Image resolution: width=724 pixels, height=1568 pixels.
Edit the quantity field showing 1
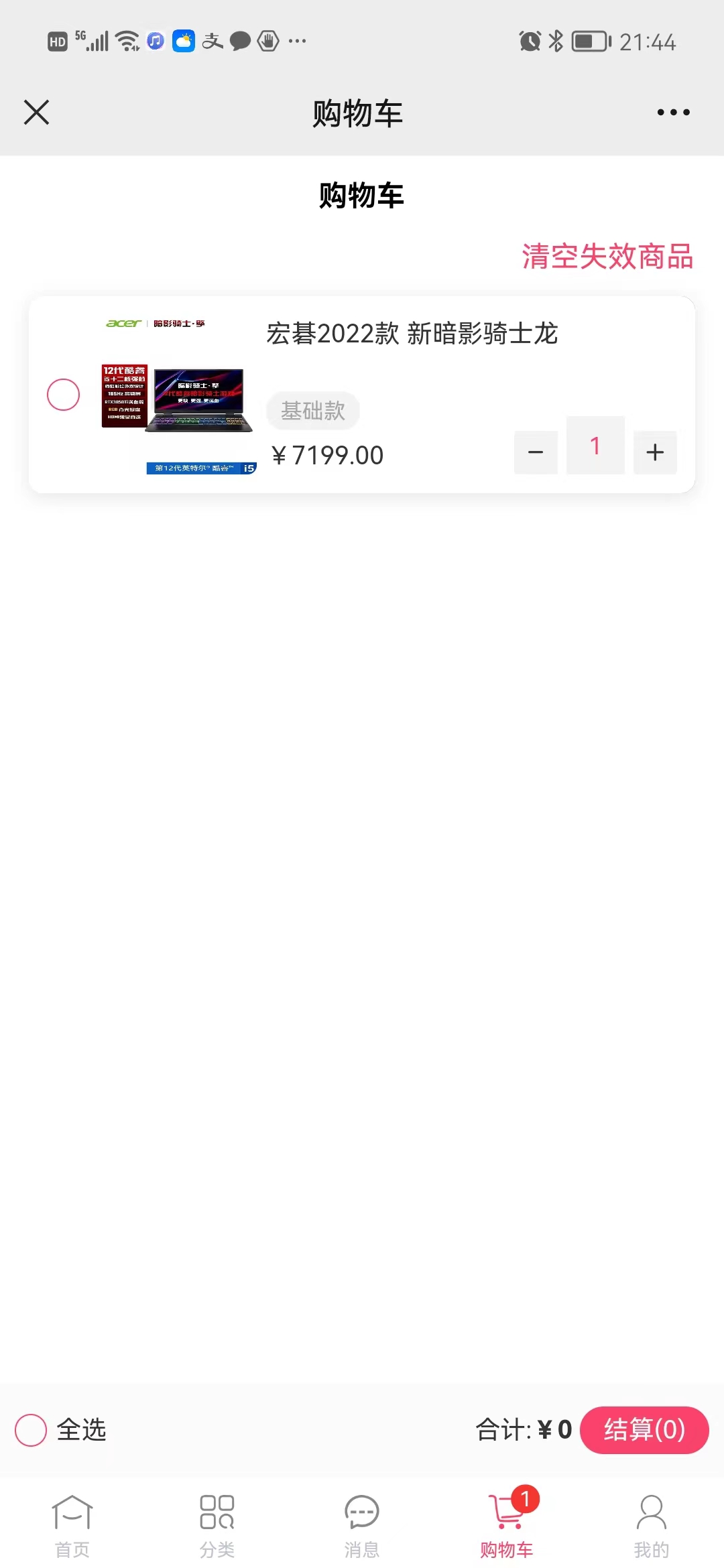click(595, 446)
